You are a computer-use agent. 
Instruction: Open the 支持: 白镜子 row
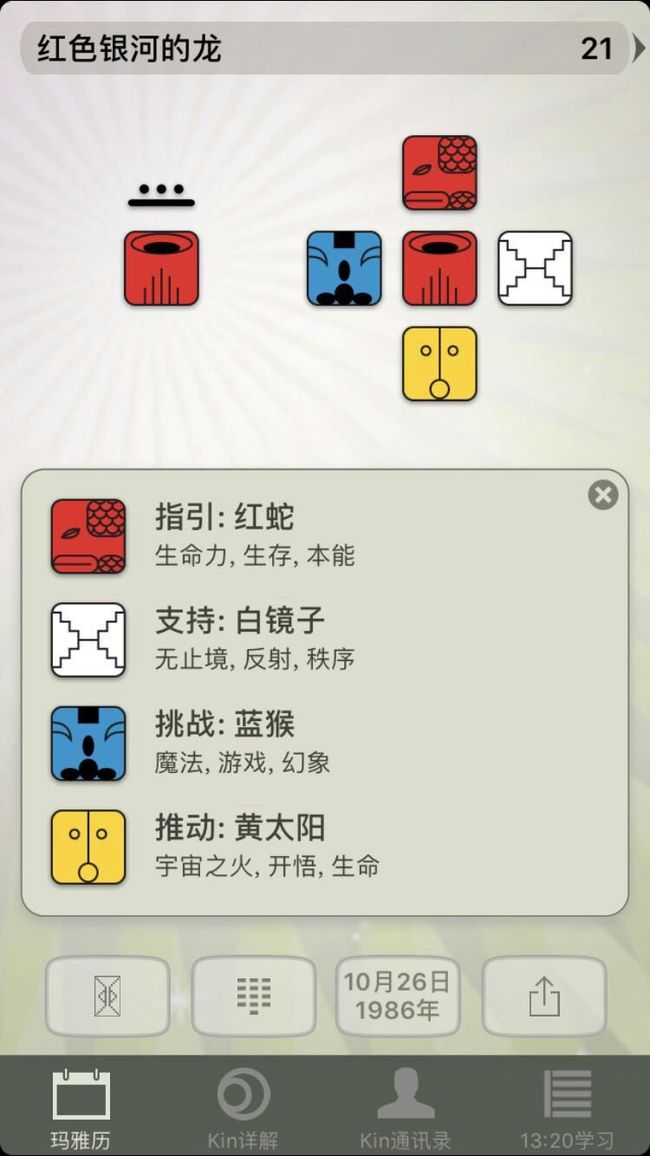(x=324, y=639)
